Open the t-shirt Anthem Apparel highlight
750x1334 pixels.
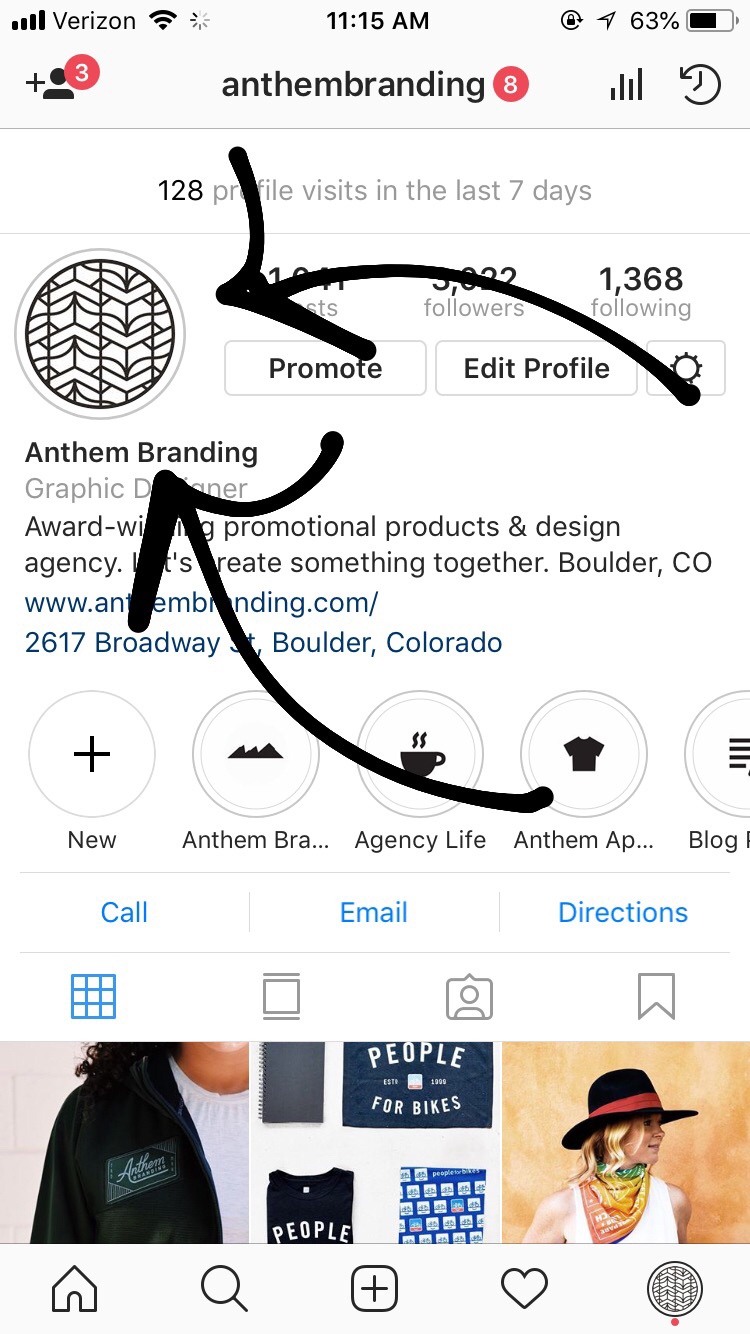click(584, 755)
